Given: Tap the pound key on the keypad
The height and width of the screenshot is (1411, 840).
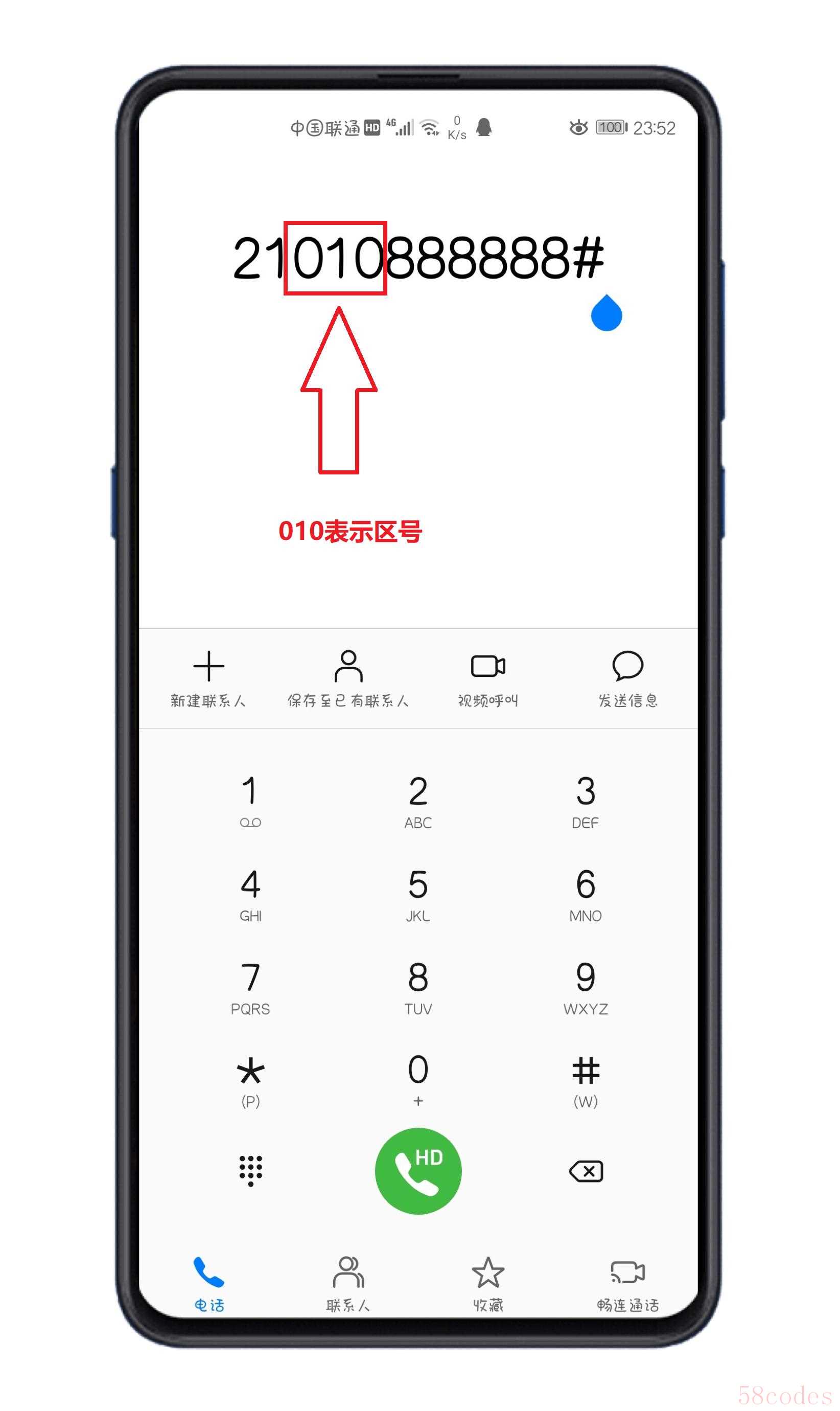Looking at the screenshot, I should [586, 1080].
